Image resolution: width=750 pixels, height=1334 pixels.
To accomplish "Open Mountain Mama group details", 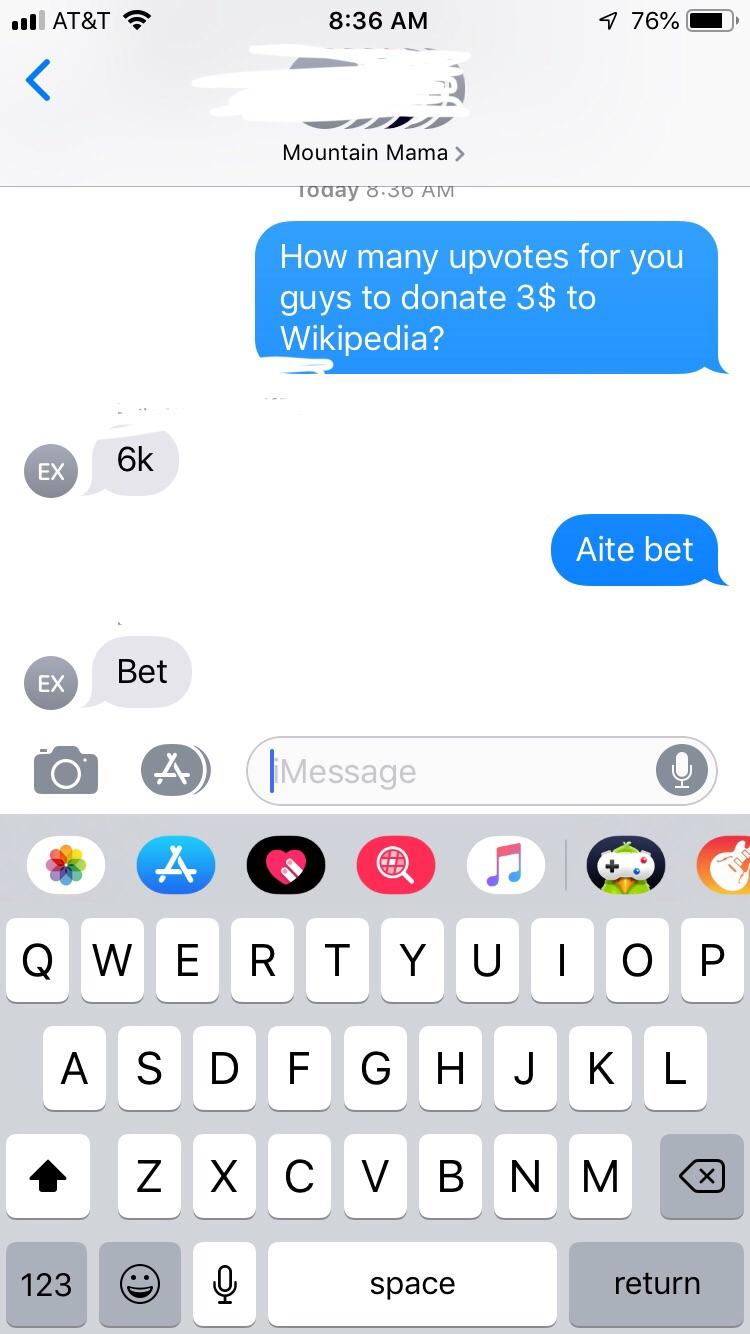I will click(373, 153).
